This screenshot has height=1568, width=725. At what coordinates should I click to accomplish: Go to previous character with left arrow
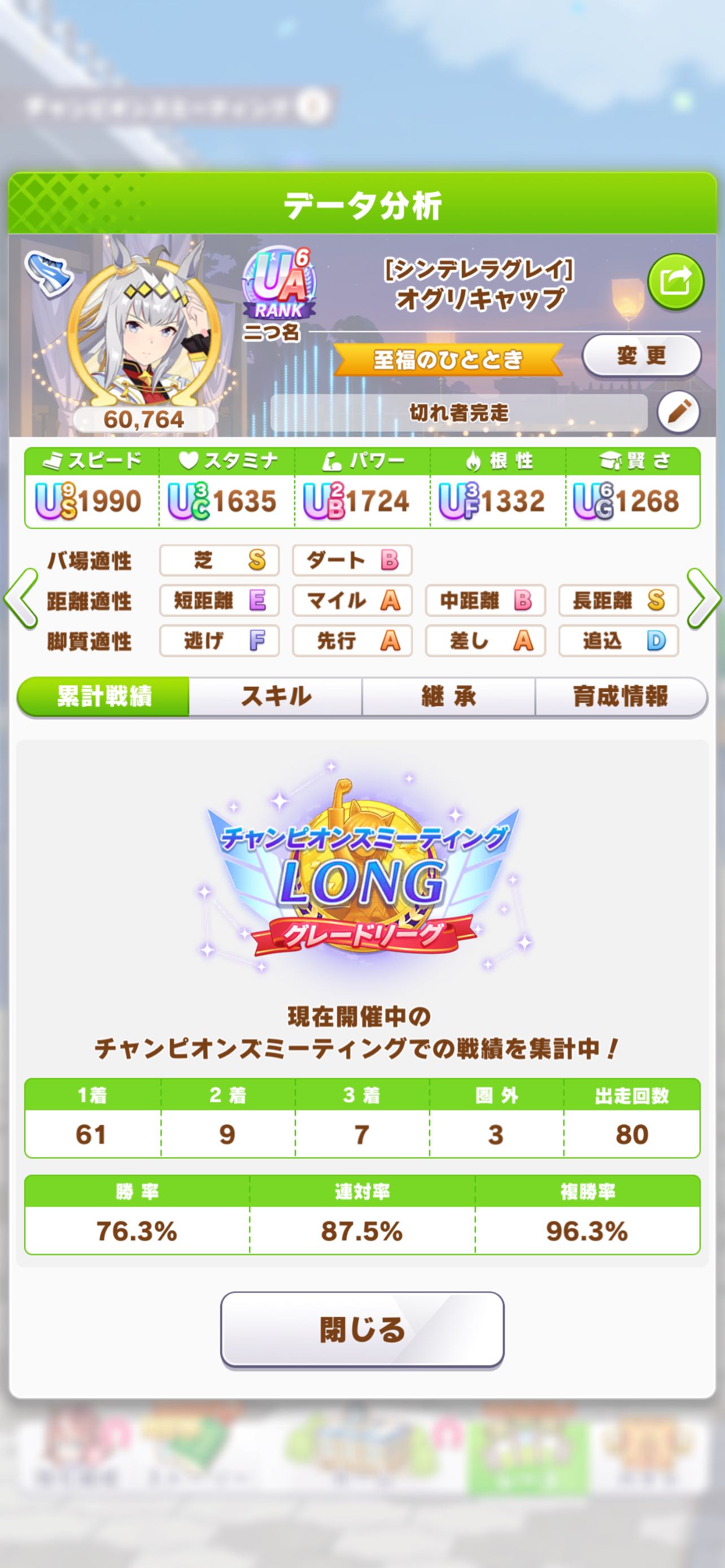pyautogui.click(x=21, y=599)
